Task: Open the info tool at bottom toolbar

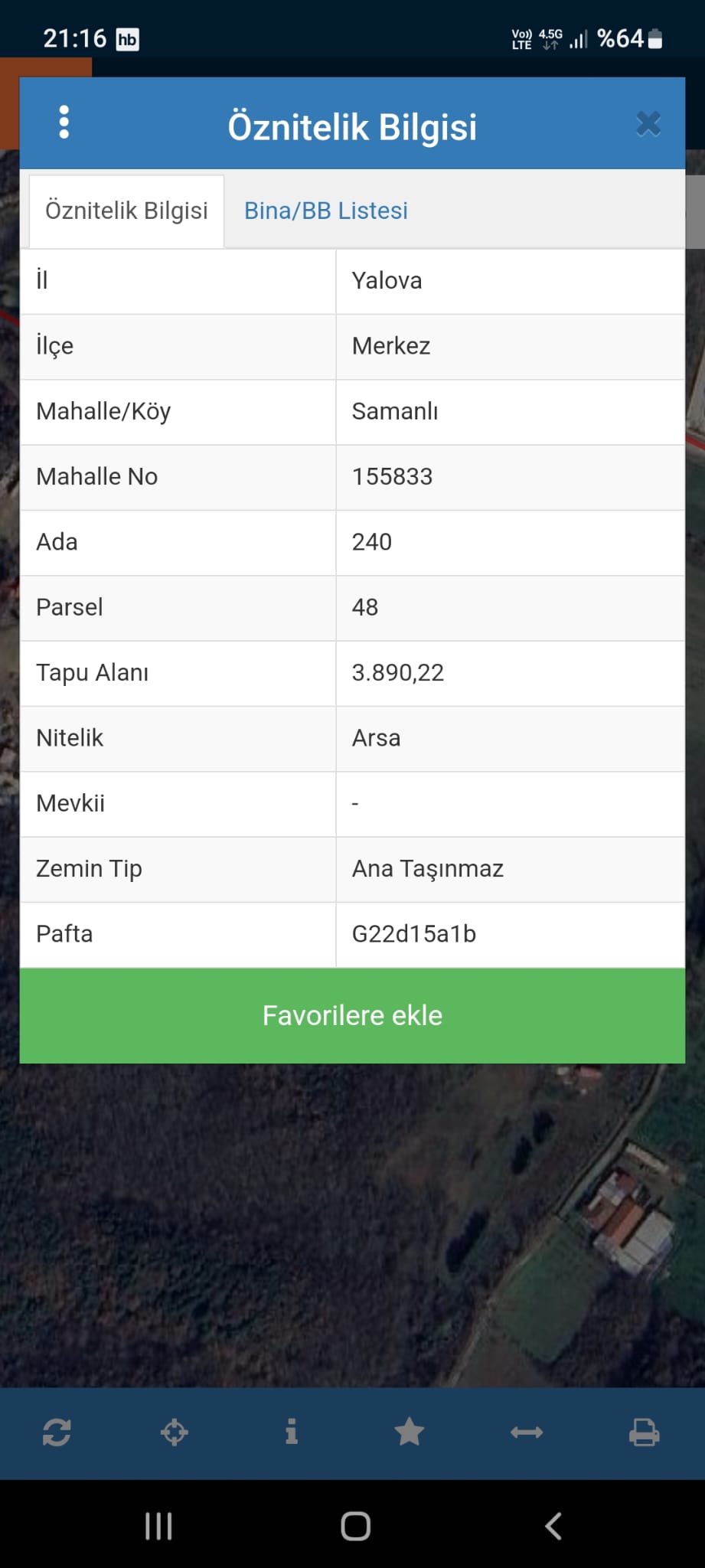Action: point(292,1432)
